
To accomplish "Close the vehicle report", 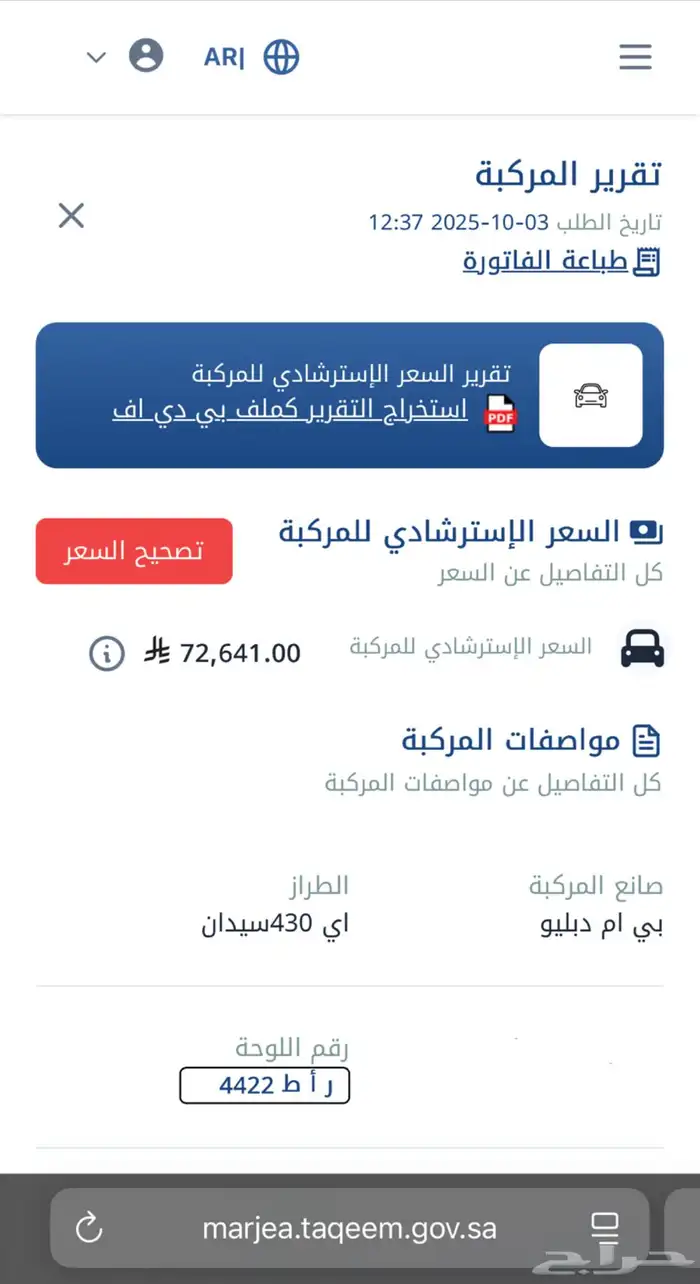I will tap(71, 215).
